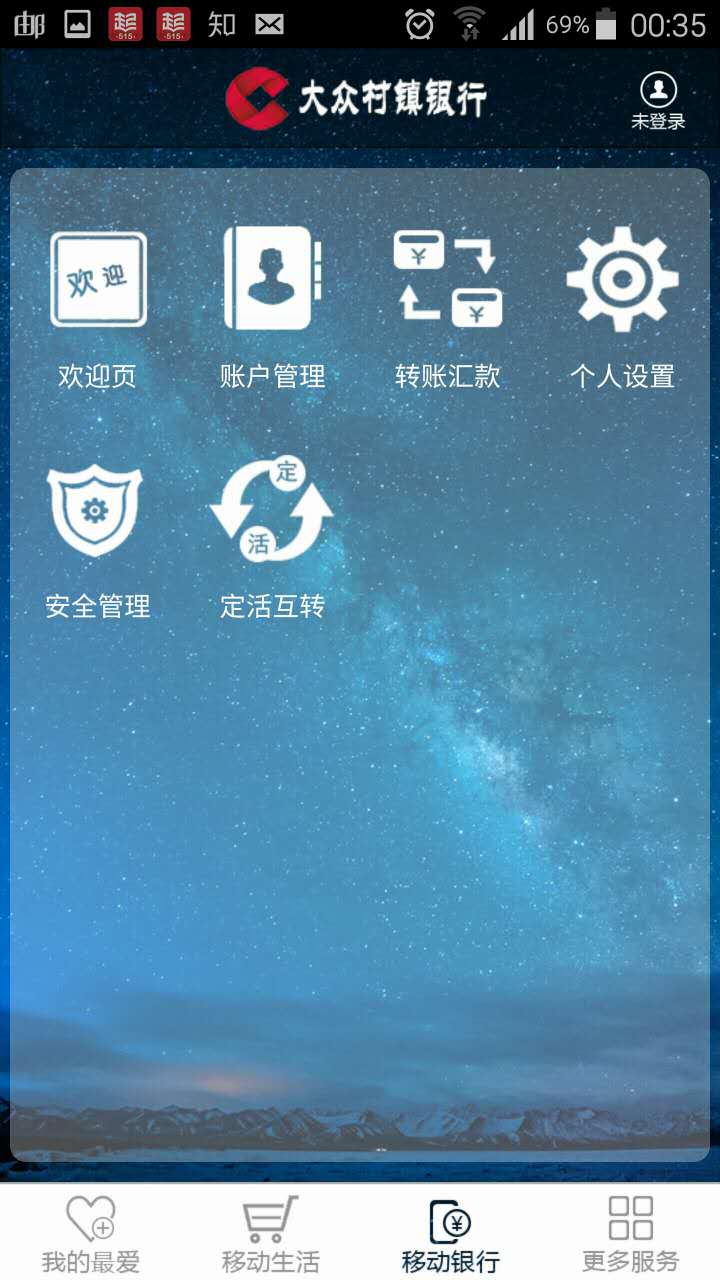
Task: Go to 安全管理 security management
Action: (x=97, y=538)
